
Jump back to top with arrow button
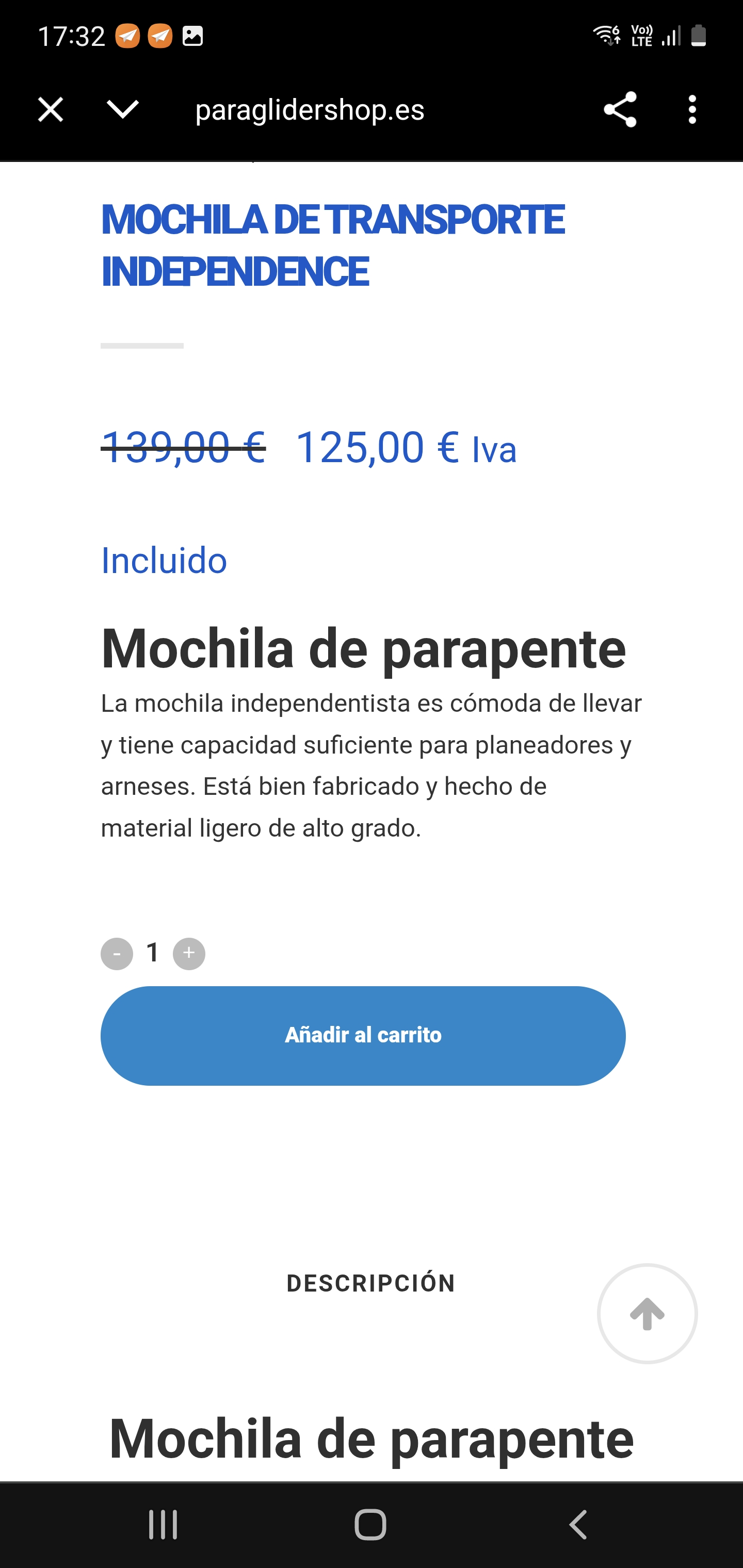(647, 1314)
